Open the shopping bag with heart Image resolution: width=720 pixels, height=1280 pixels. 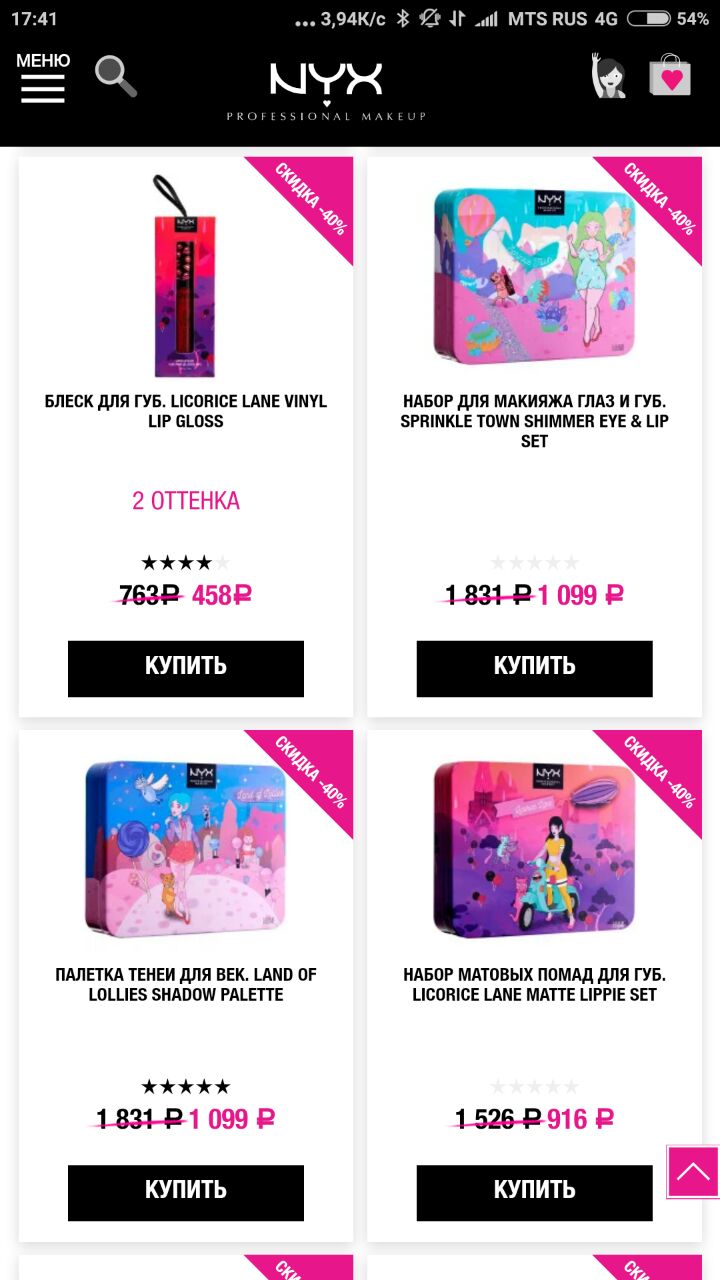pos(670,76)
